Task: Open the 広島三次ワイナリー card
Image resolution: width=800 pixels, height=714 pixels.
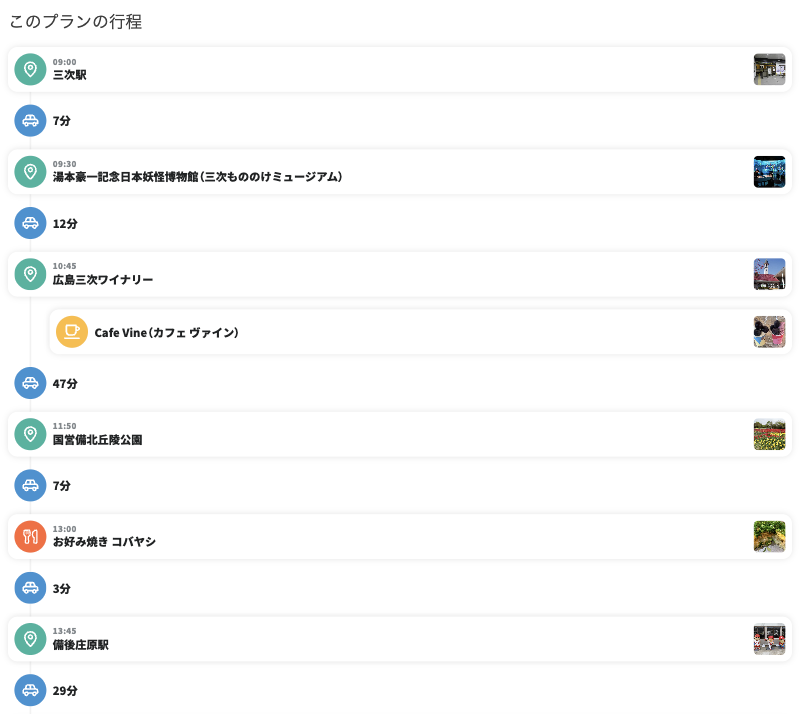Action: [400, 275]
